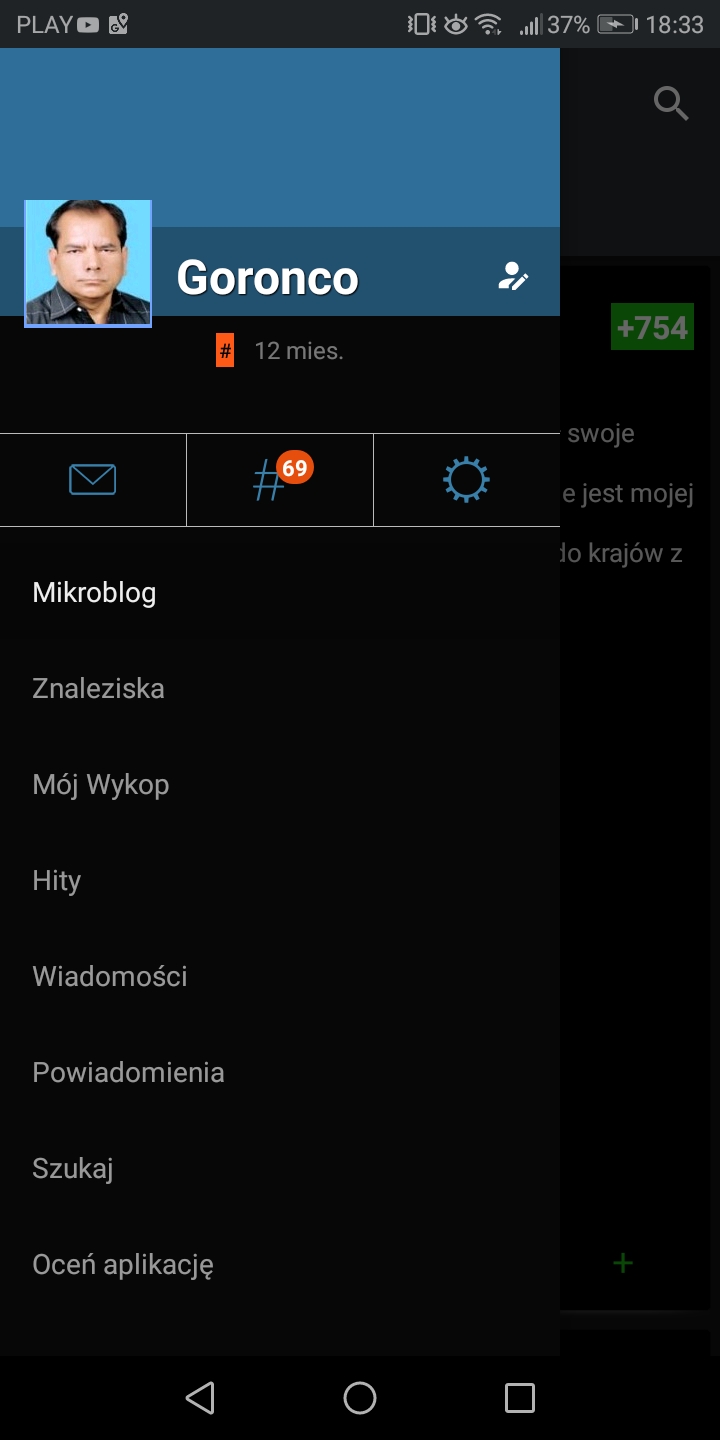This screenshot has width=720, height=1440.
Task: Choose Szukaj in the drawer
Action: 73,1169
